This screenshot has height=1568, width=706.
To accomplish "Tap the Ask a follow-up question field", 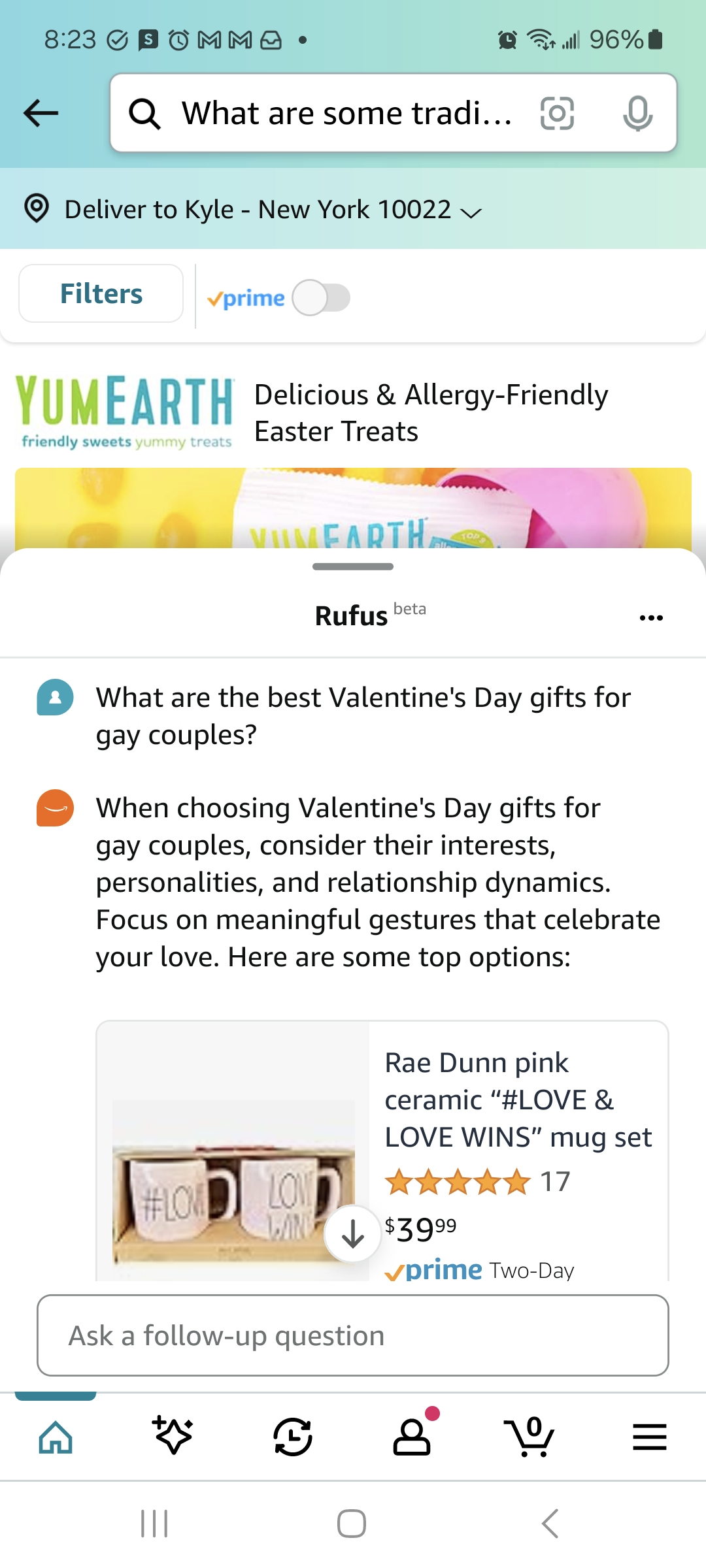I will pos(353,1335).
